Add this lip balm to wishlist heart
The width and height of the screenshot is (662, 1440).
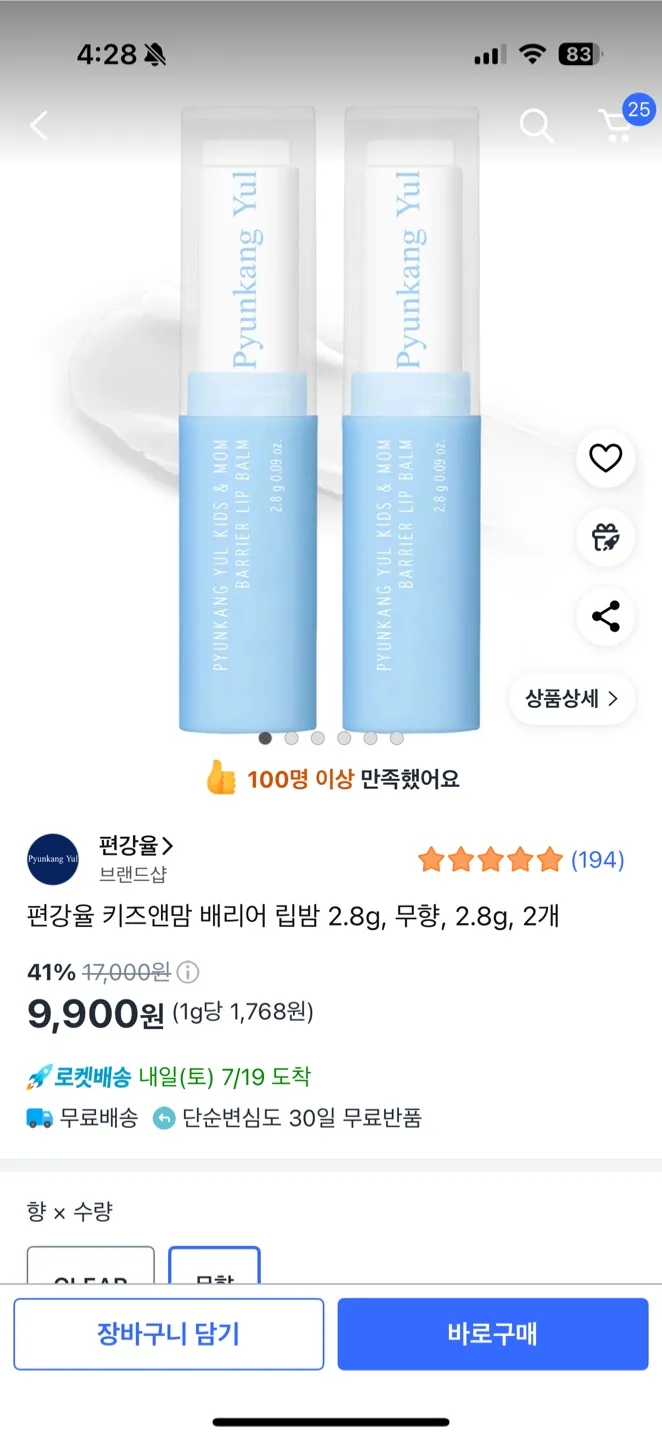(x=605, y=458)
